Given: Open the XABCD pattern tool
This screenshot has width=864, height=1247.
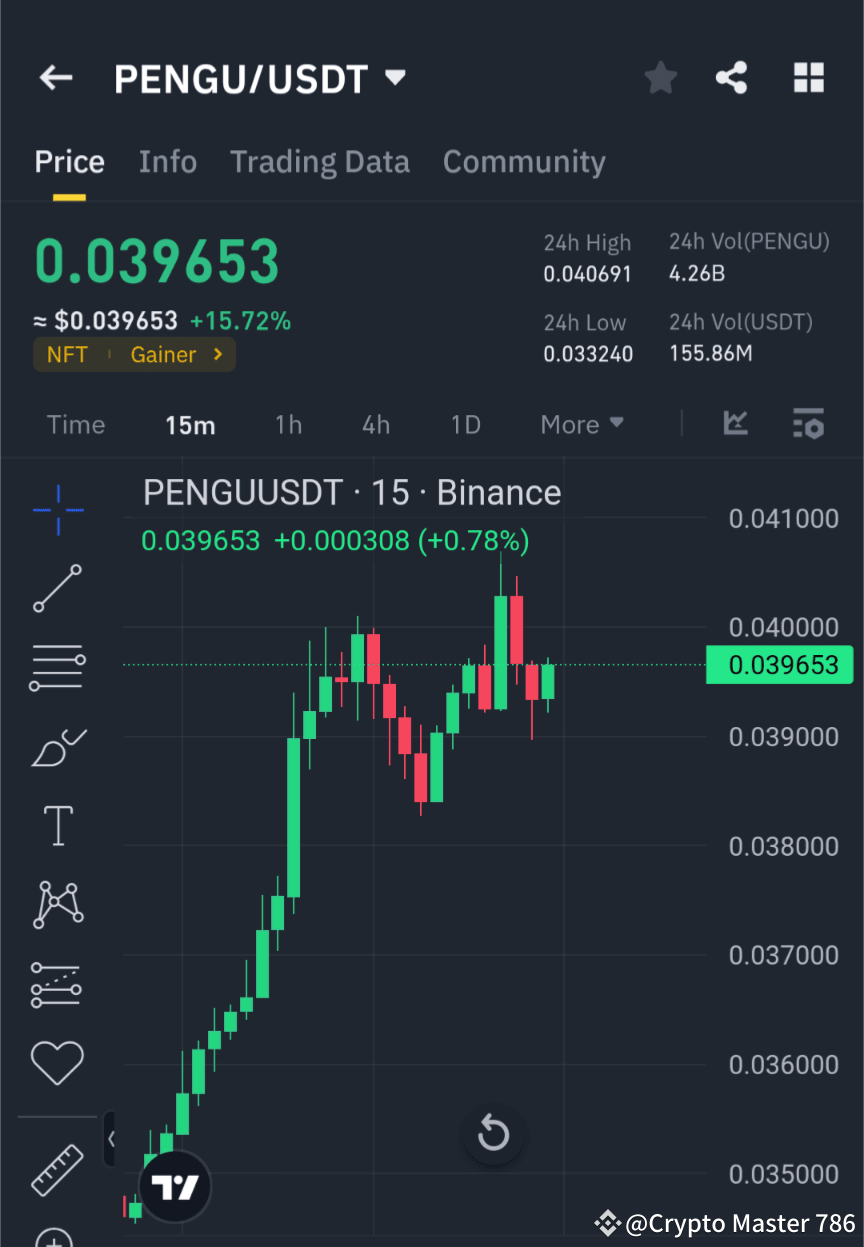Looking at the screenshot, I should pos(57,904).
